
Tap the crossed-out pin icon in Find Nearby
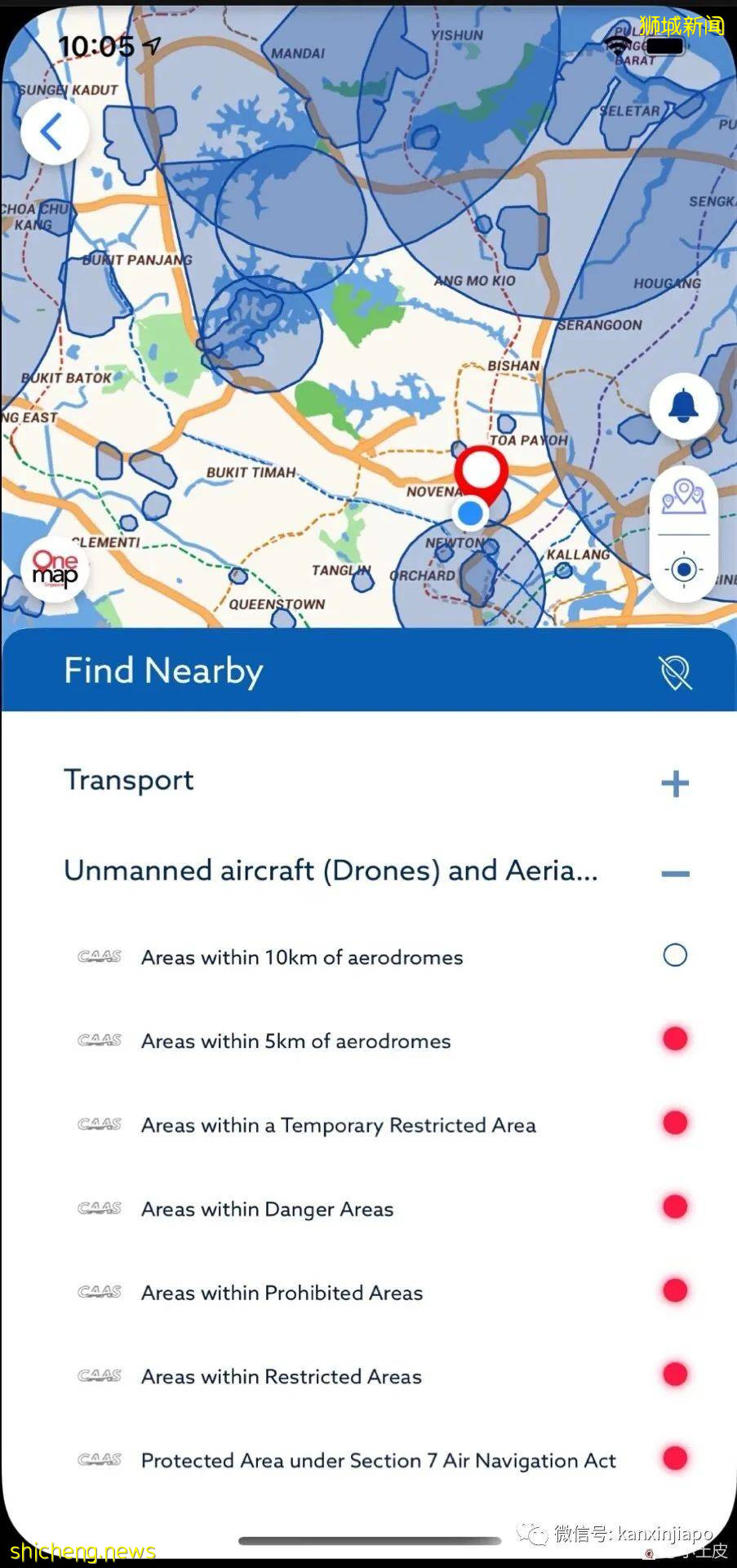click(x=674, y=672)
